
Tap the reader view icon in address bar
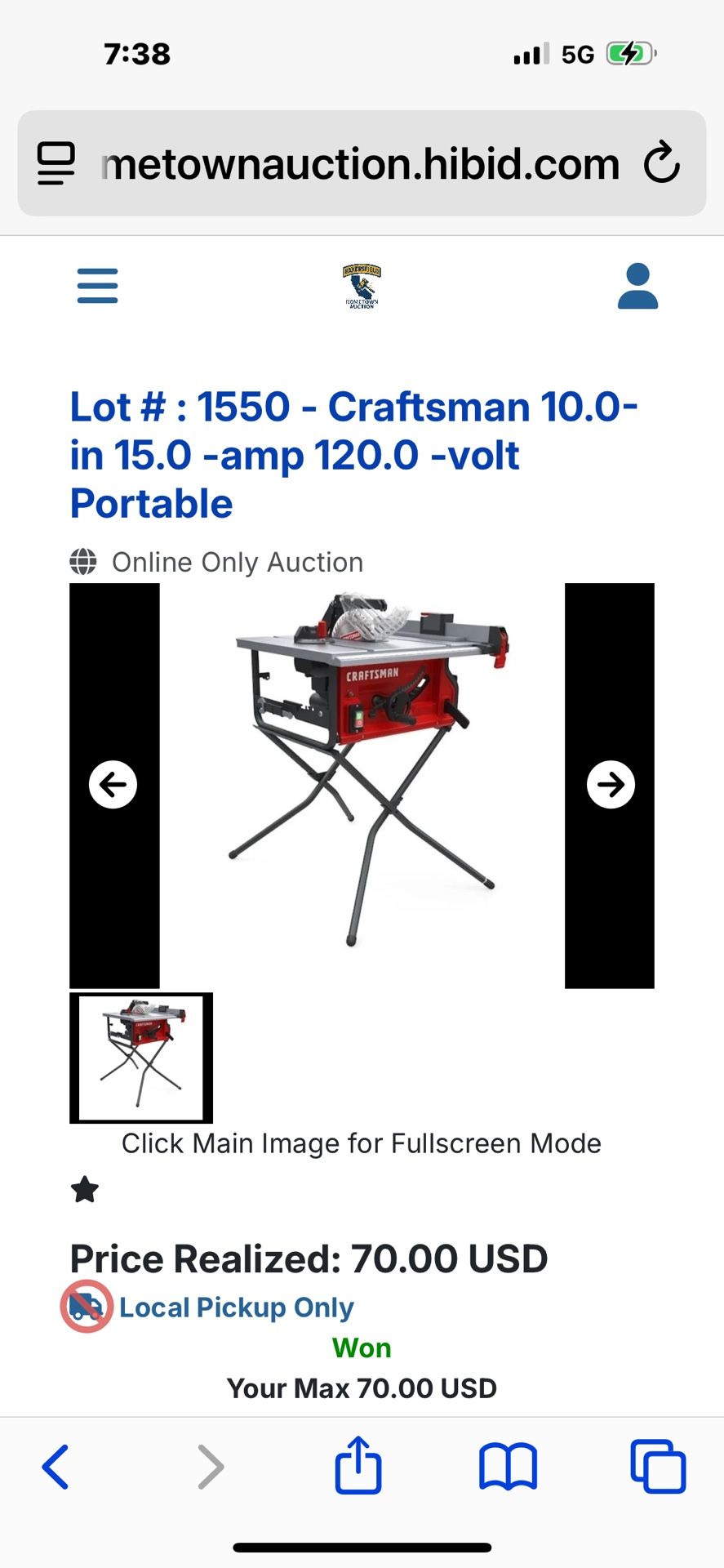54,163
